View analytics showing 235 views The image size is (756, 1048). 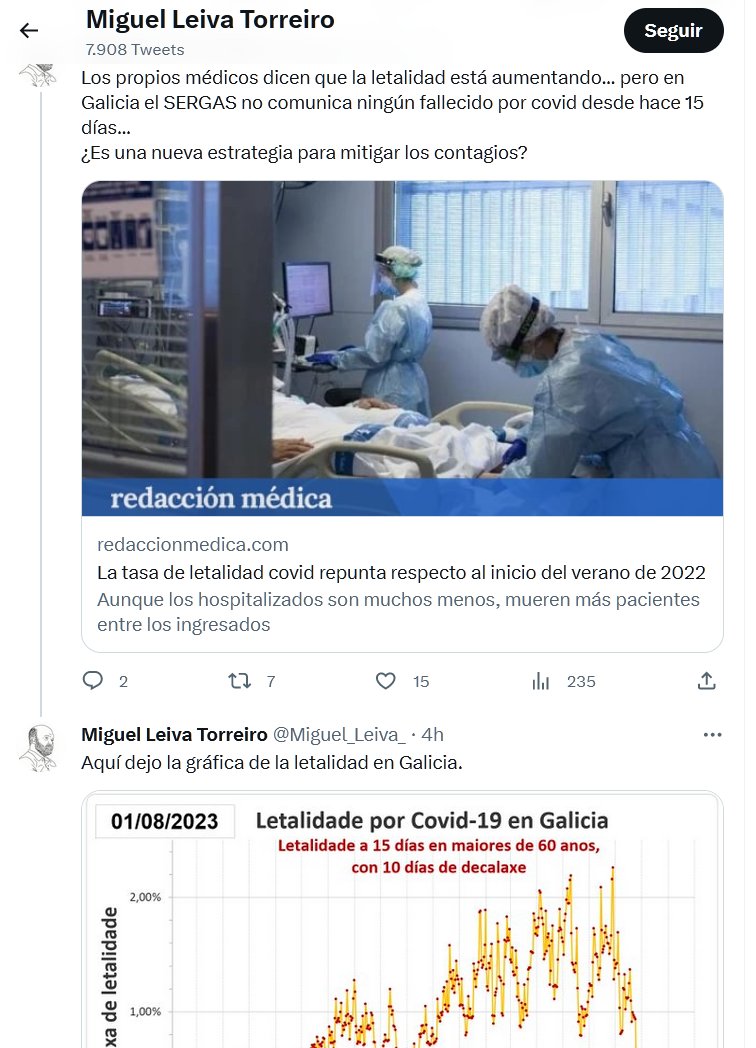(541, 681)
